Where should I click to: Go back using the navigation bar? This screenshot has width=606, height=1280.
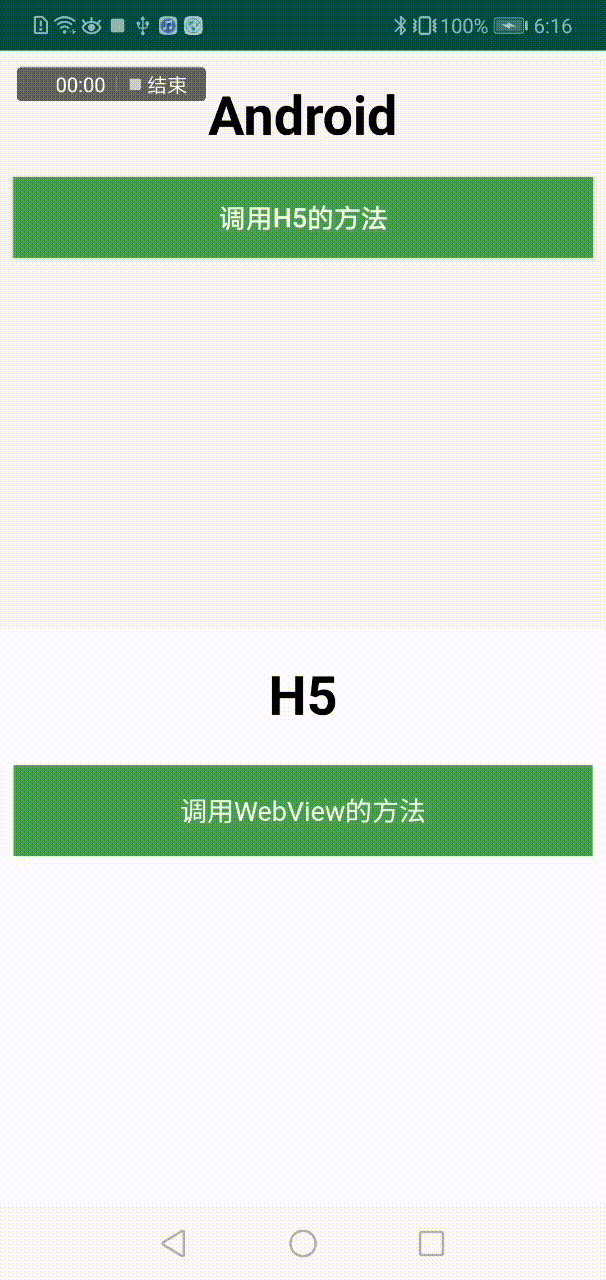[173, 1243]
